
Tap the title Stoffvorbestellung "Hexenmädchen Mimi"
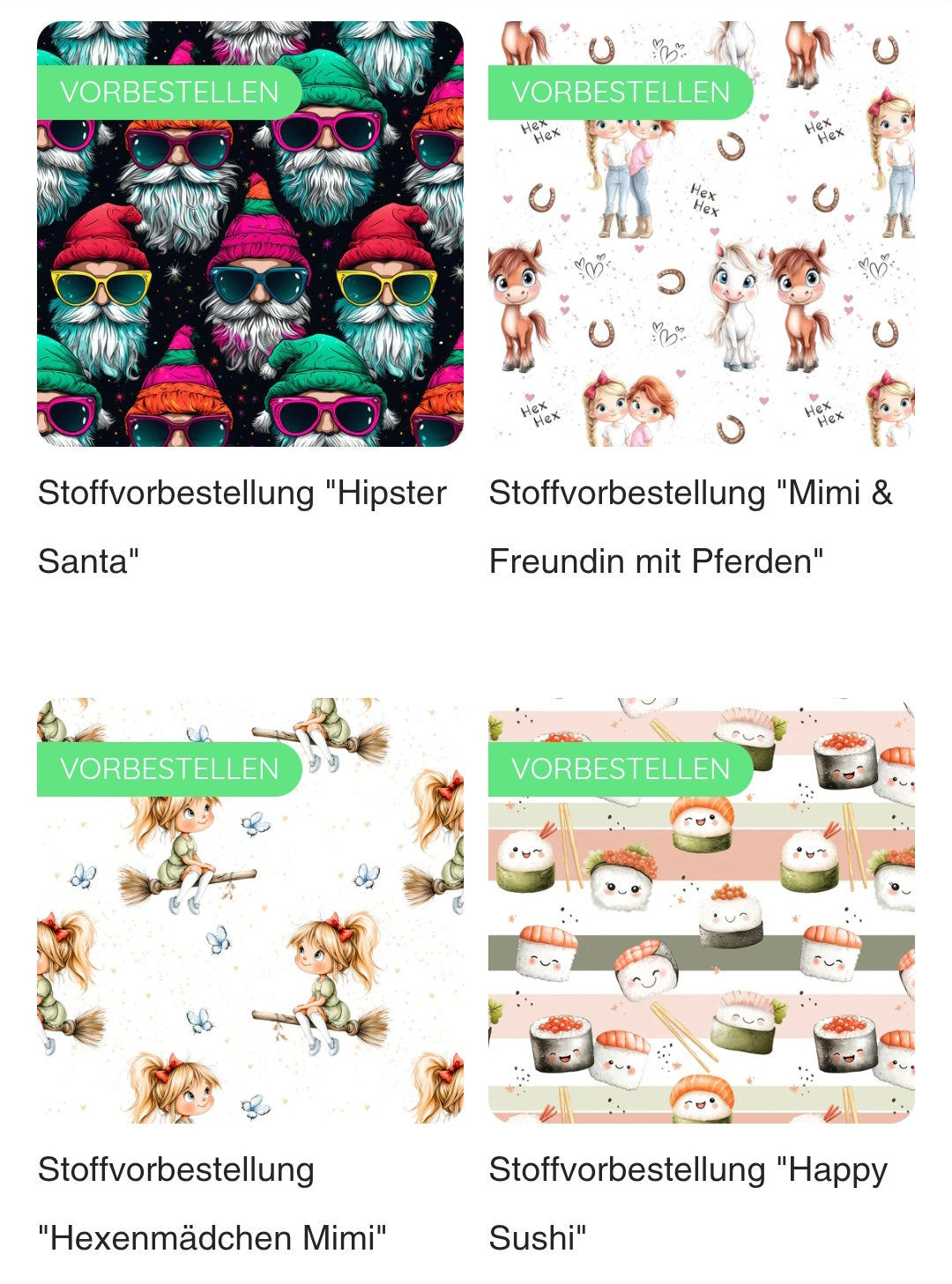(x=212, y=1203)
